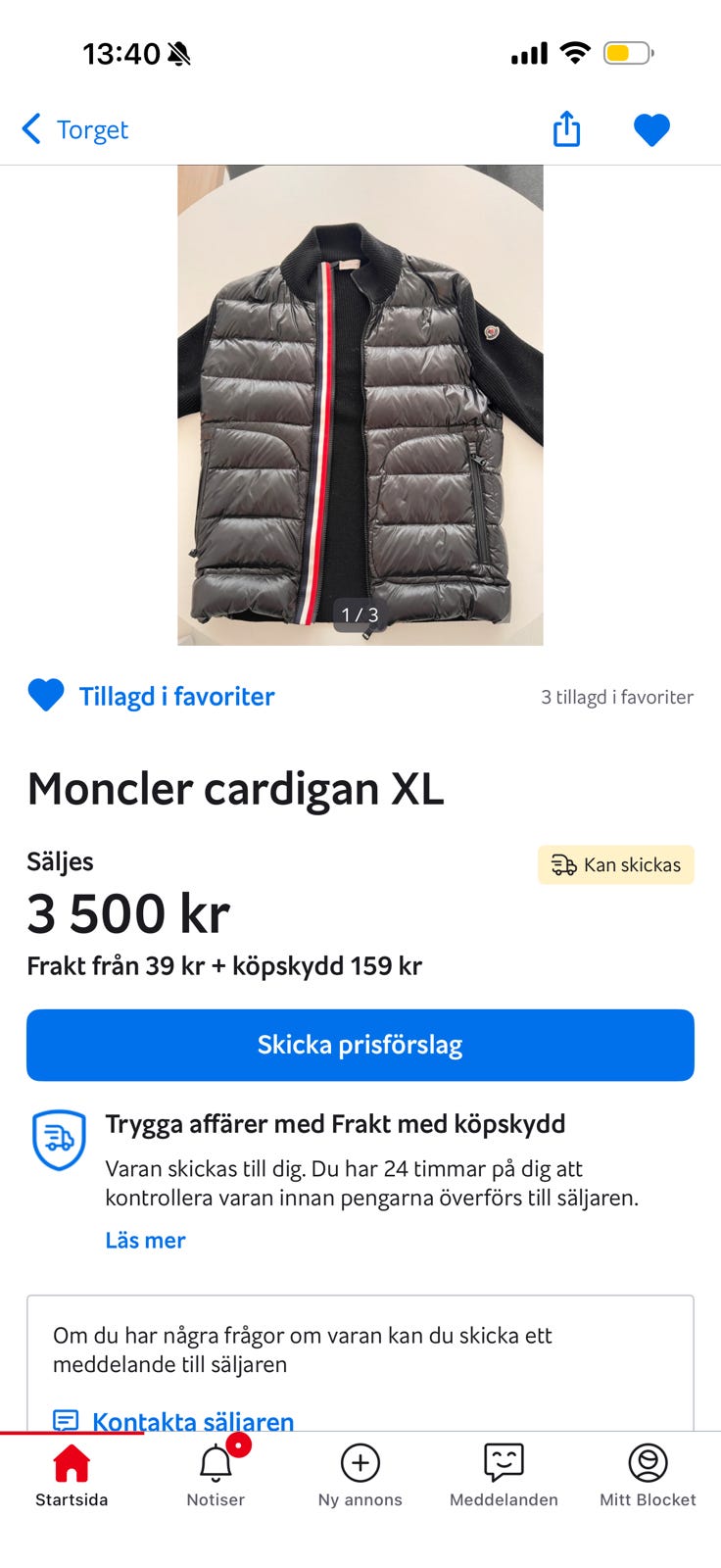Open the share icon at top right
The image size is (721, 1568).
pyautogui.click(x=566, y=128)
